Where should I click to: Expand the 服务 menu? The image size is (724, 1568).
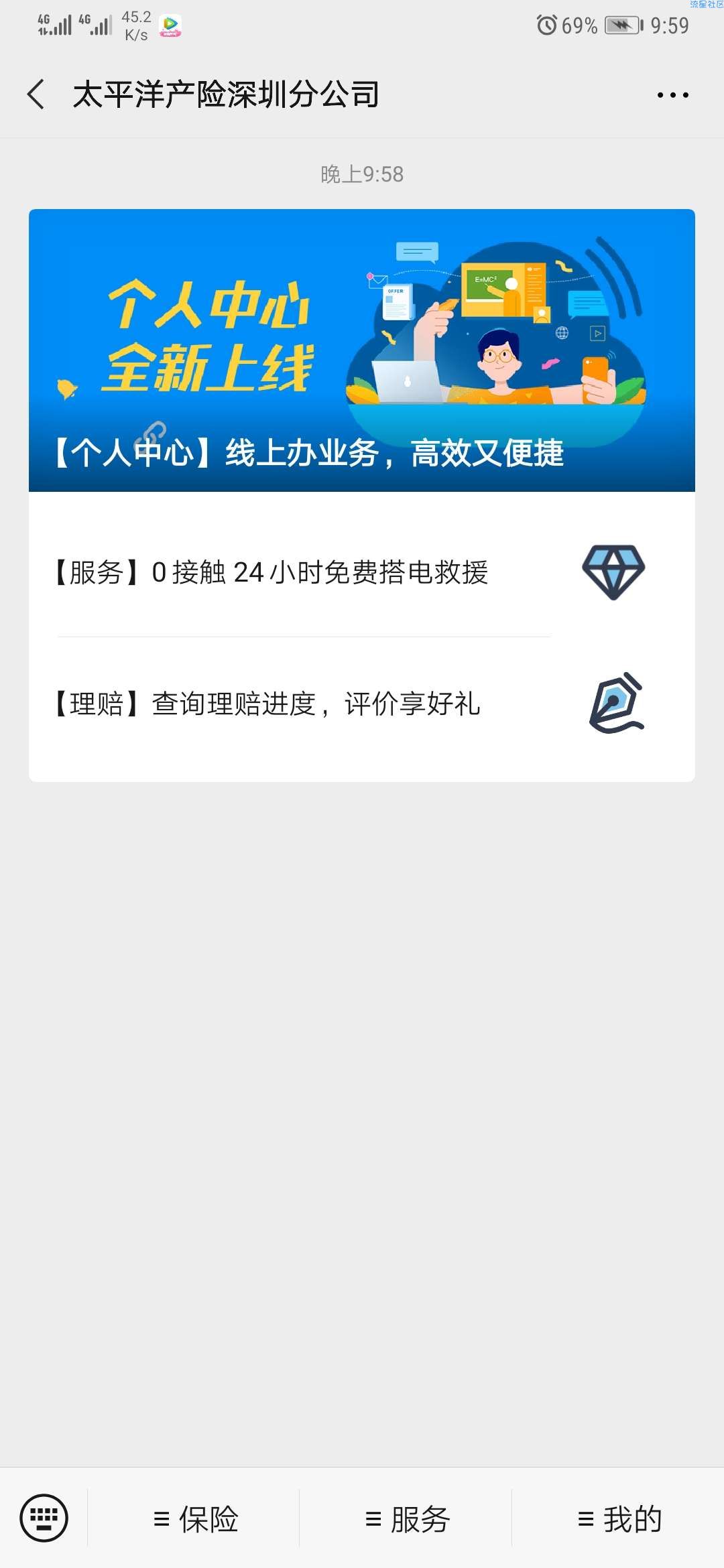coord(407,1518)
